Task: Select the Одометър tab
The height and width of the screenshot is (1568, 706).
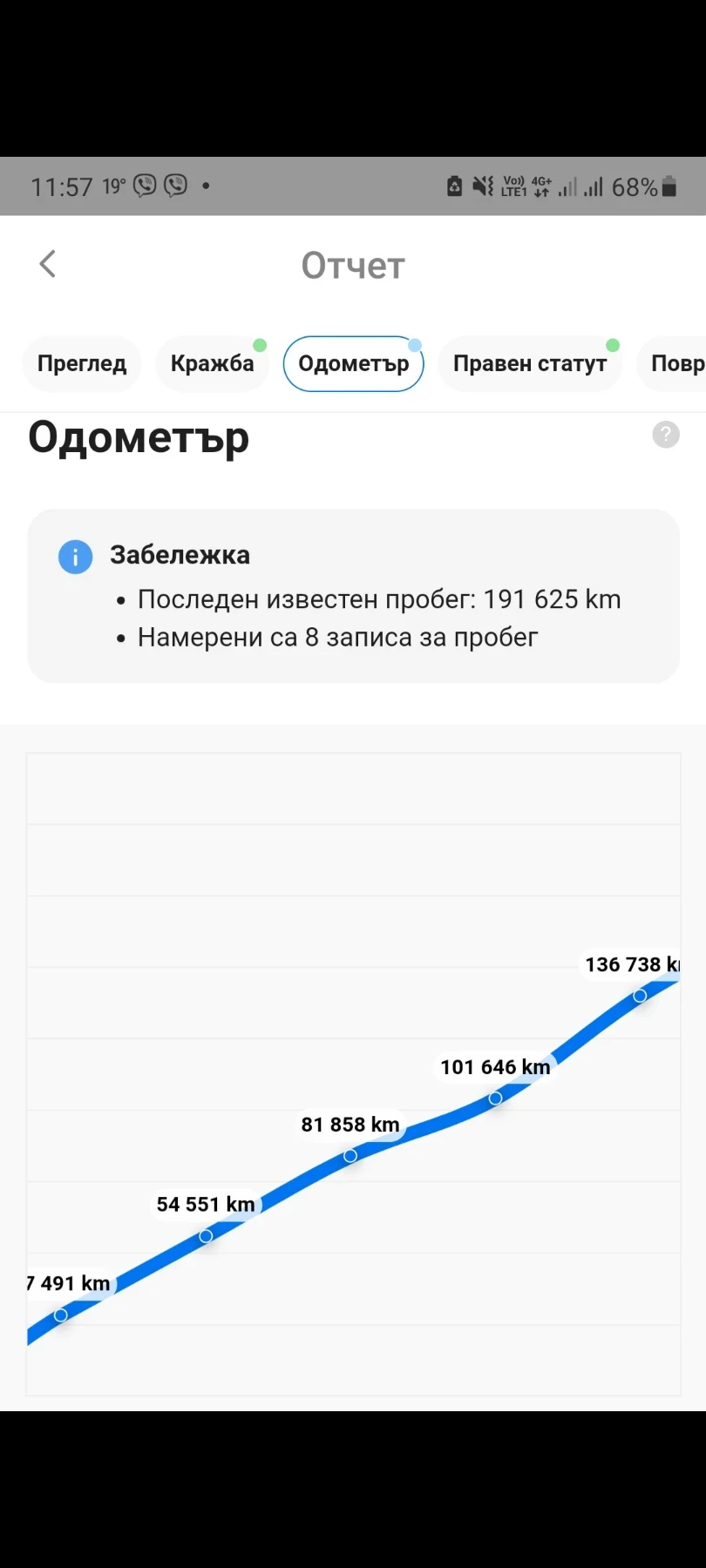Action: (353, 364)
